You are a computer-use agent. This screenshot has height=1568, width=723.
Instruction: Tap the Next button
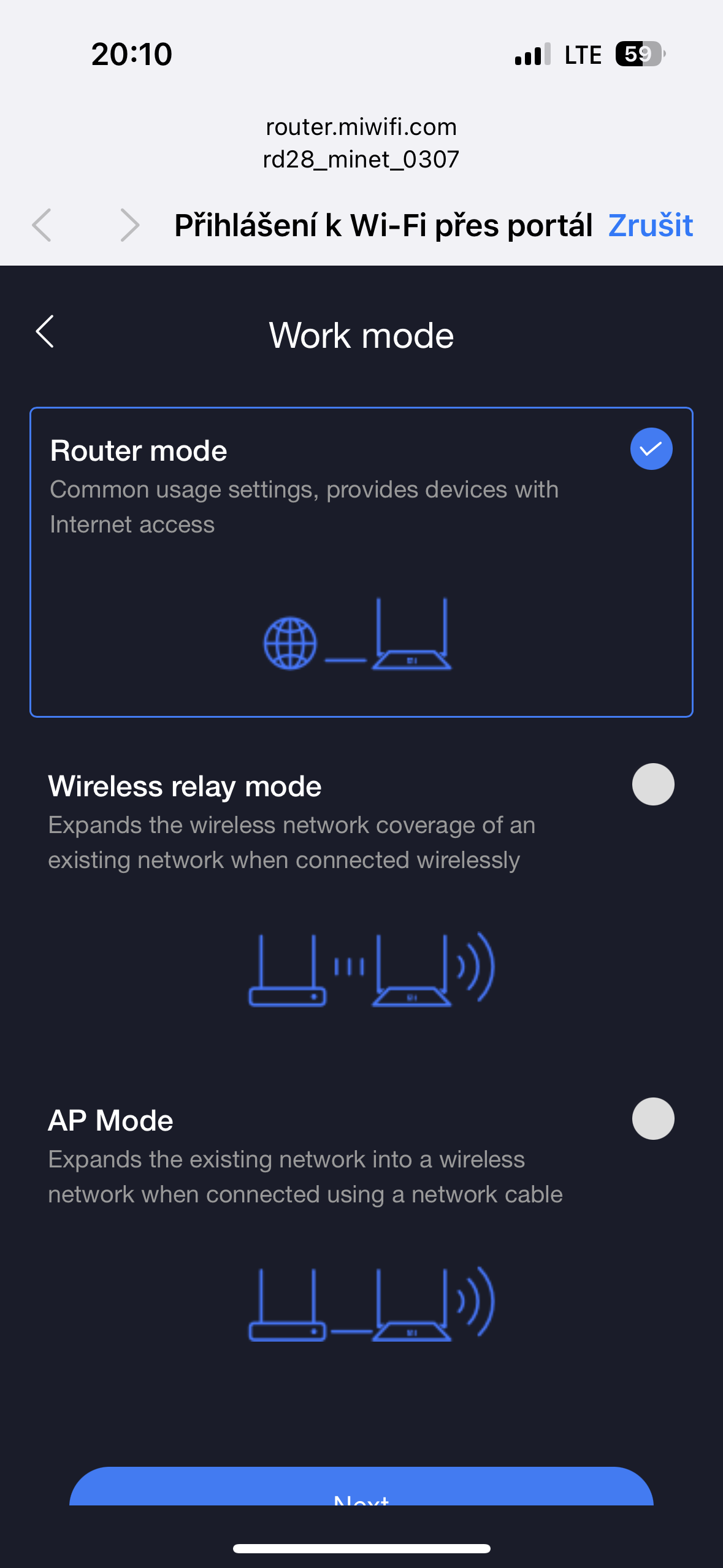click(361, 1489)
